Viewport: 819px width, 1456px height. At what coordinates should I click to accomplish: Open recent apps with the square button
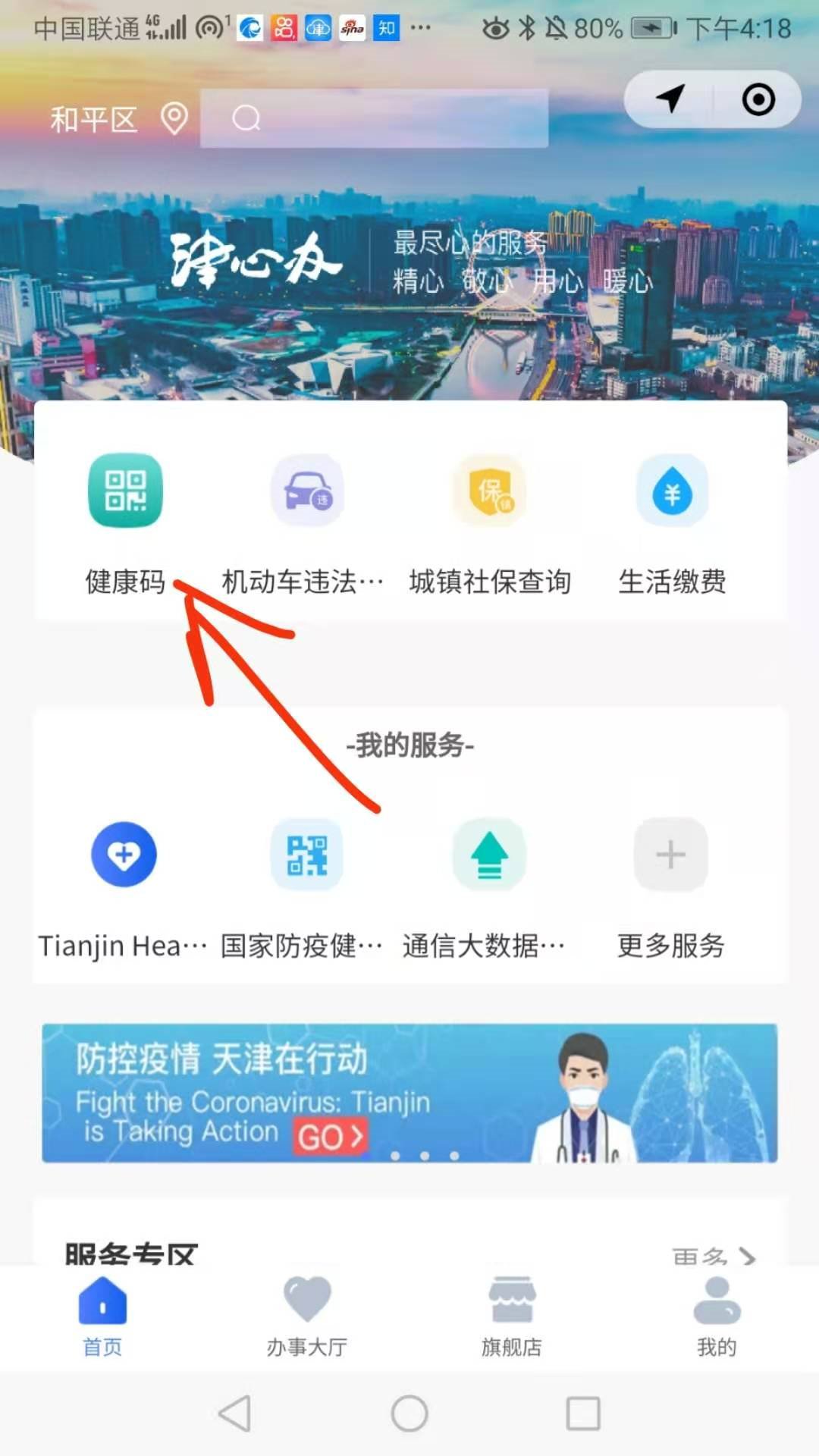583,1414
